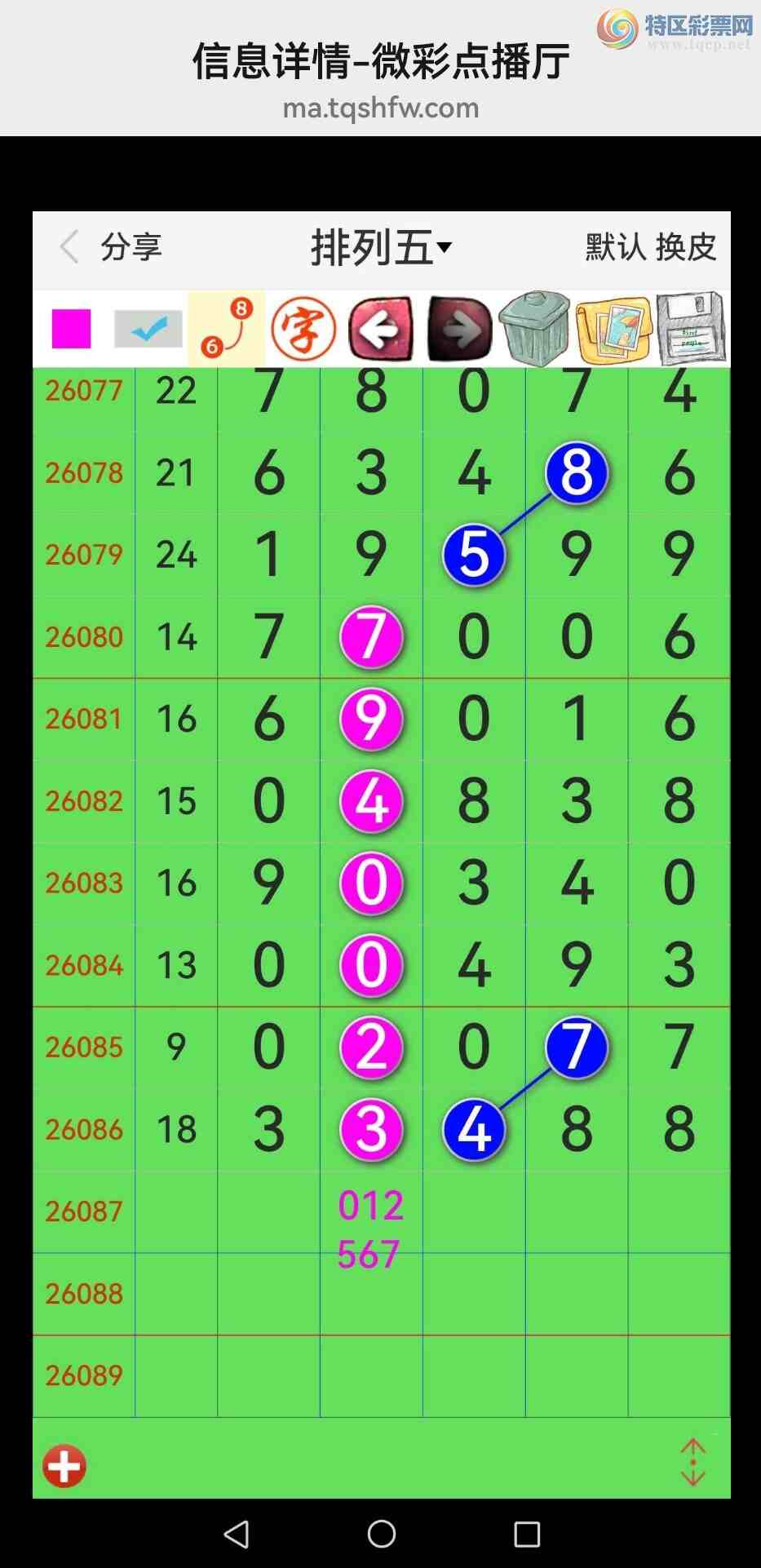Open the 排列五 lottery type dropdown
The image size is (761, 1568).
tap(381, 247)
